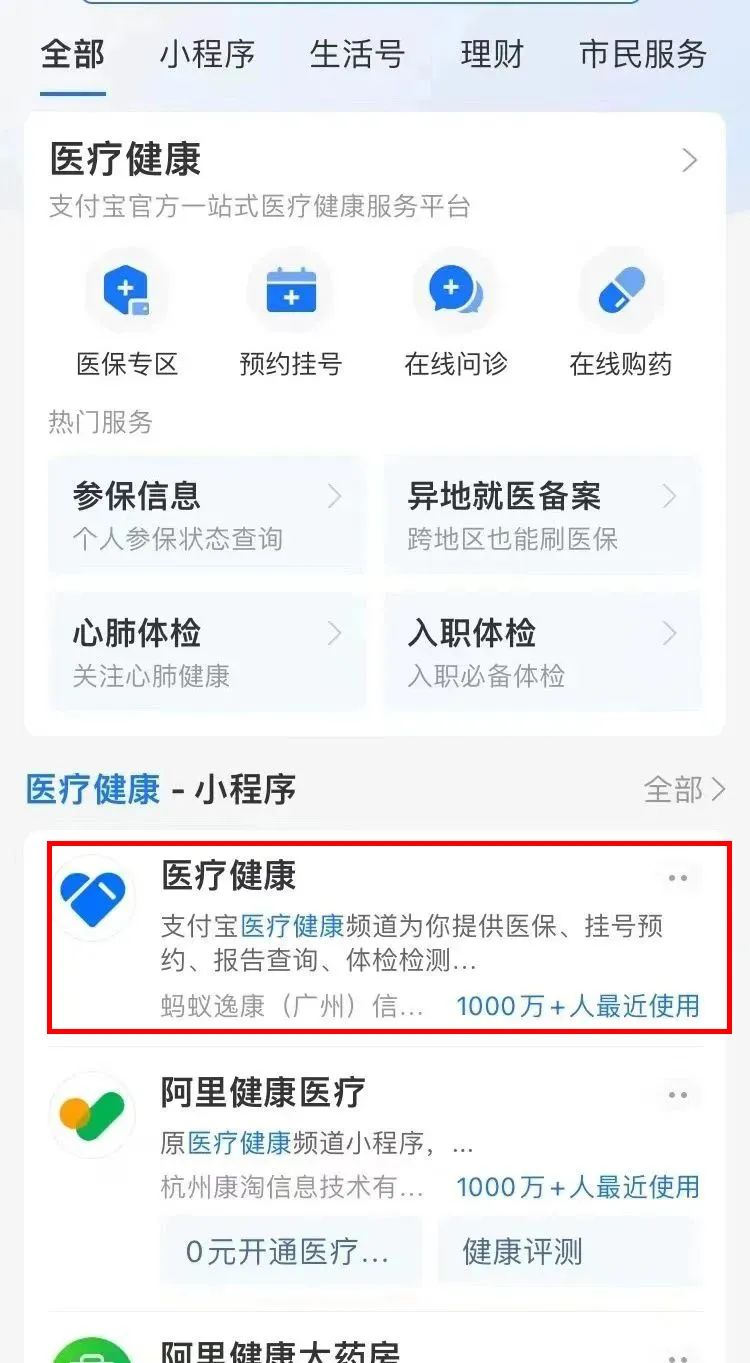Viewport: 750px width, 1363px height.
Task: Open the 入职体检 card
Action: pyautogui.click(x=542, y=651)
